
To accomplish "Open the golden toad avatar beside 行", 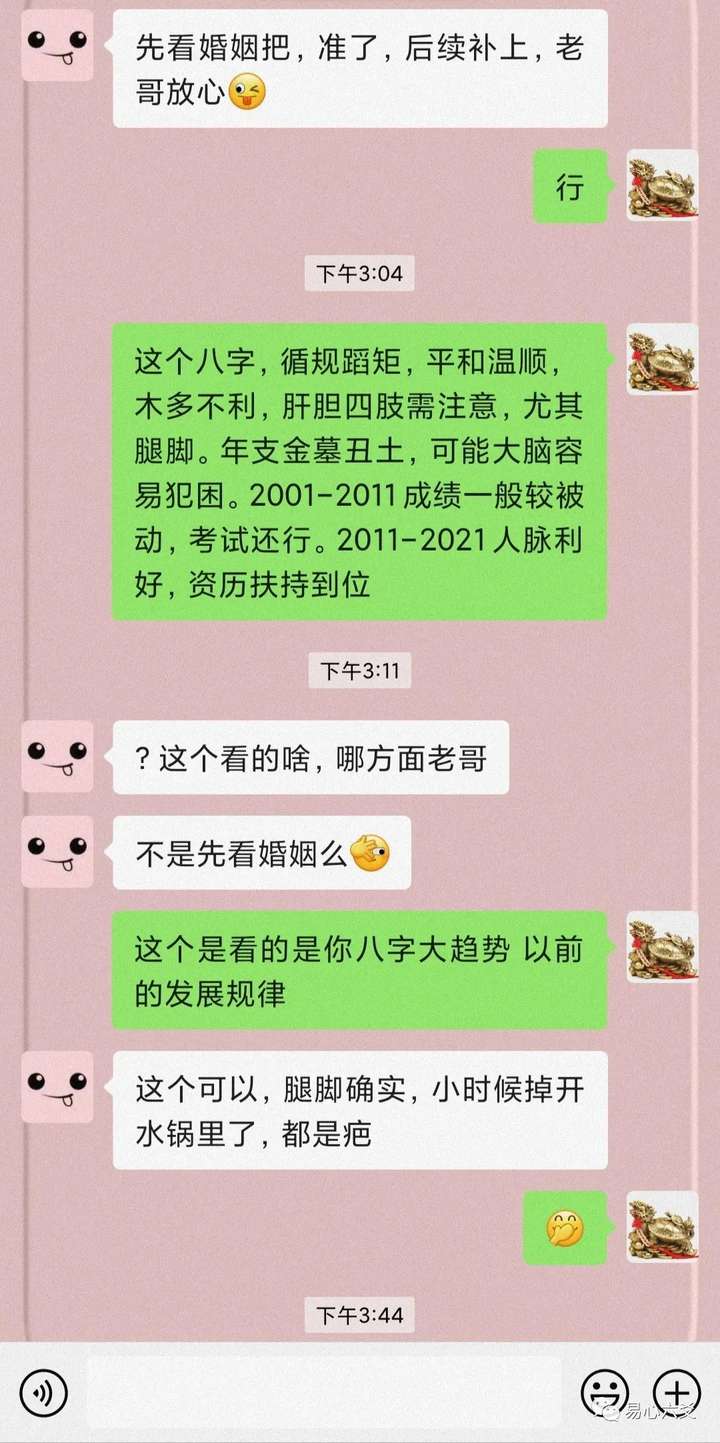I will 662,185.
